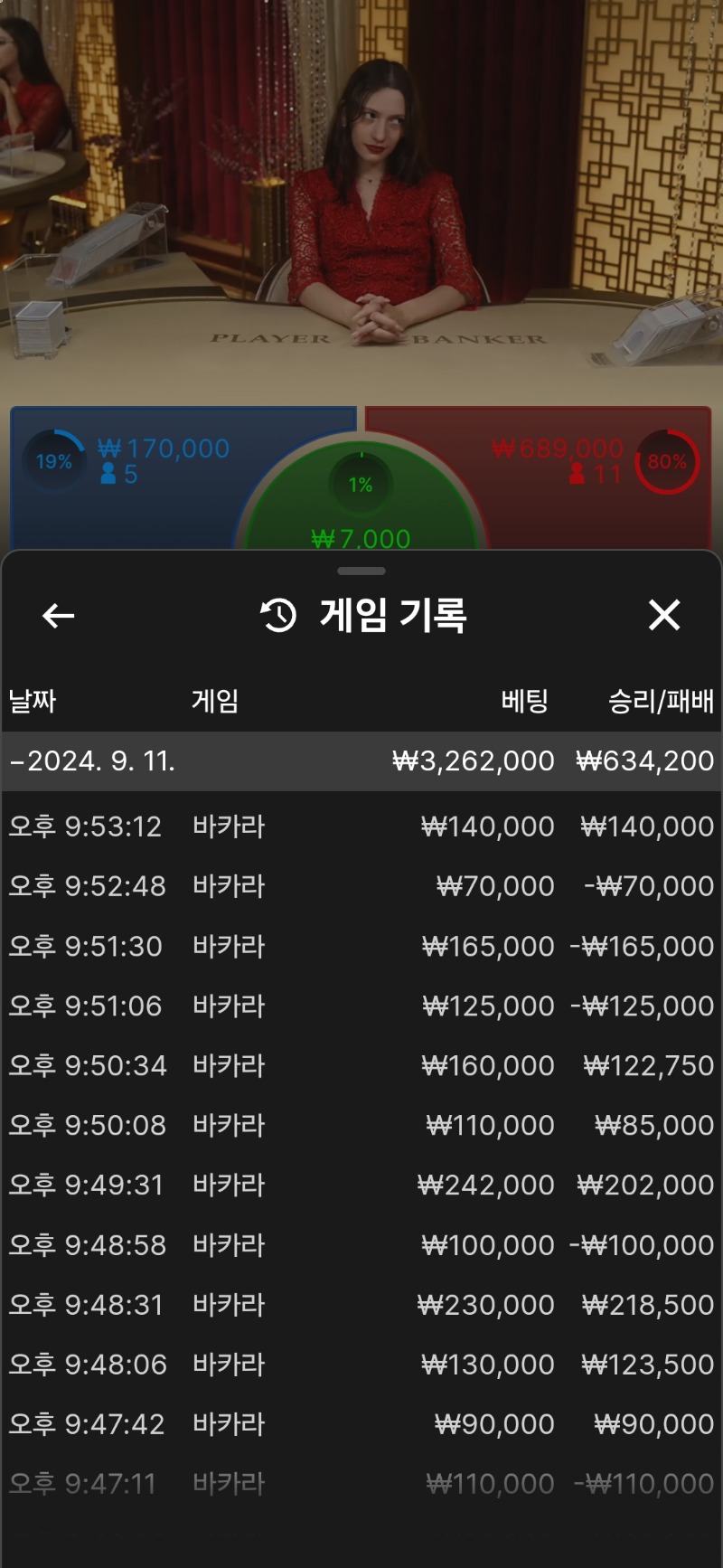The width and height of the screenshot is (723, 1568).
Task: Open the 9:50:08 round showing ₩85,000 win
Action: pos(361,1125)
